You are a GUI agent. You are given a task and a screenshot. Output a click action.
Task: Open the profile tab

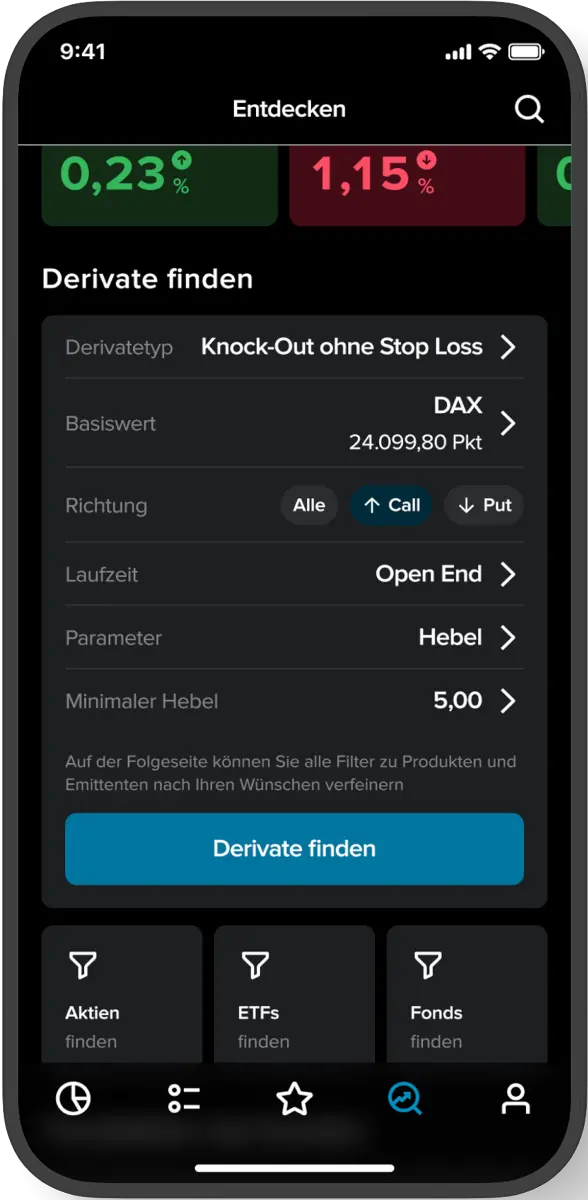point(515,1099)
